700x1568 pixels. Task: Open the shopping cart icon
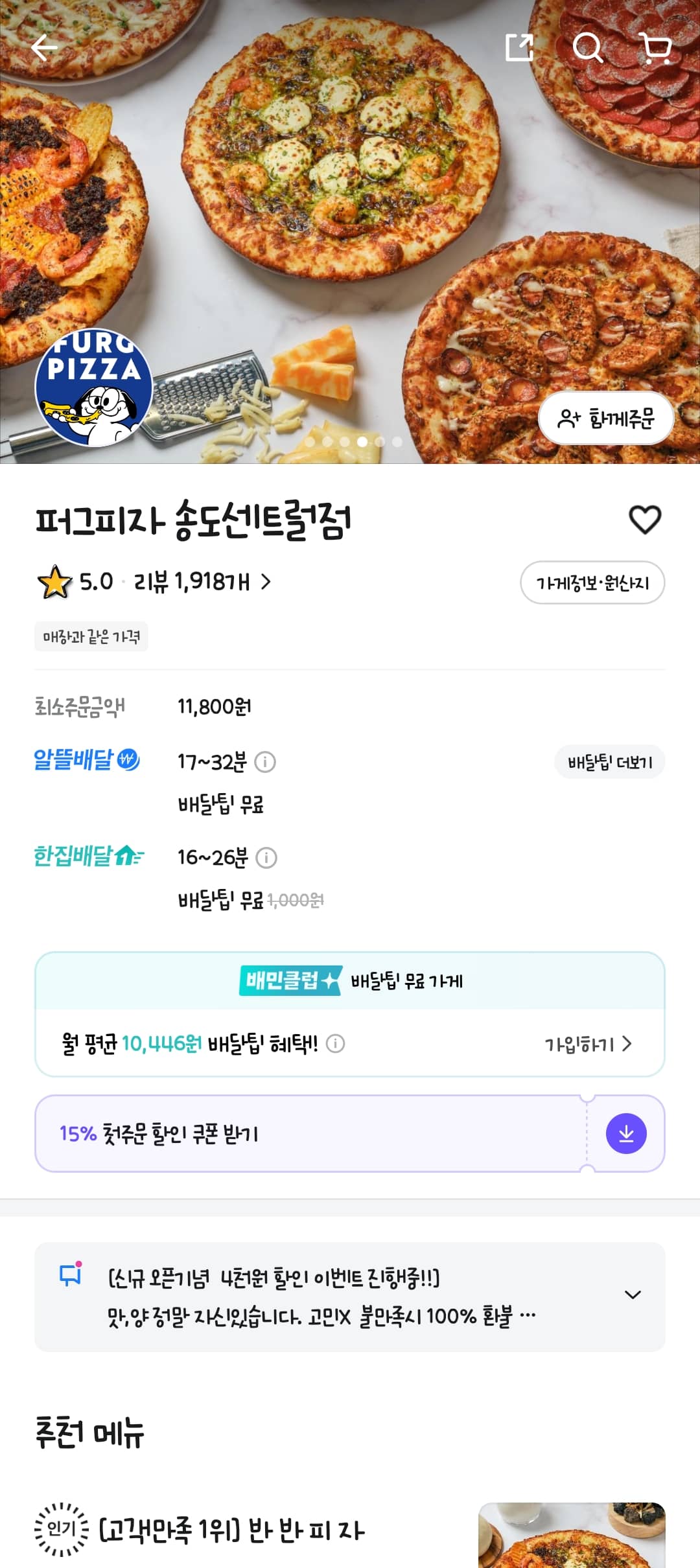tap(656, 47)
